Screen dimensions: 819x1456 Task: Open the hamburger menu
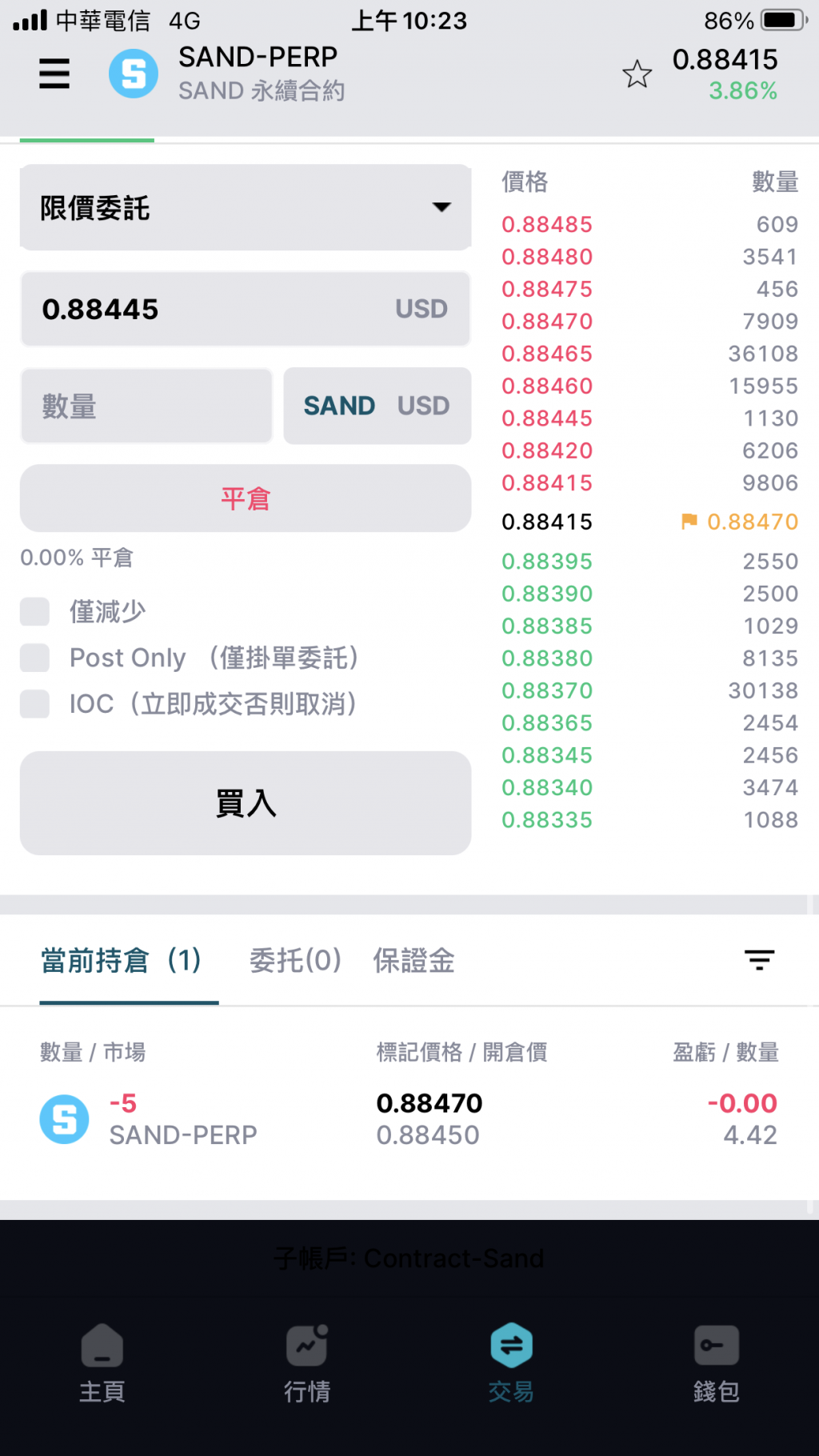point(54,74)
